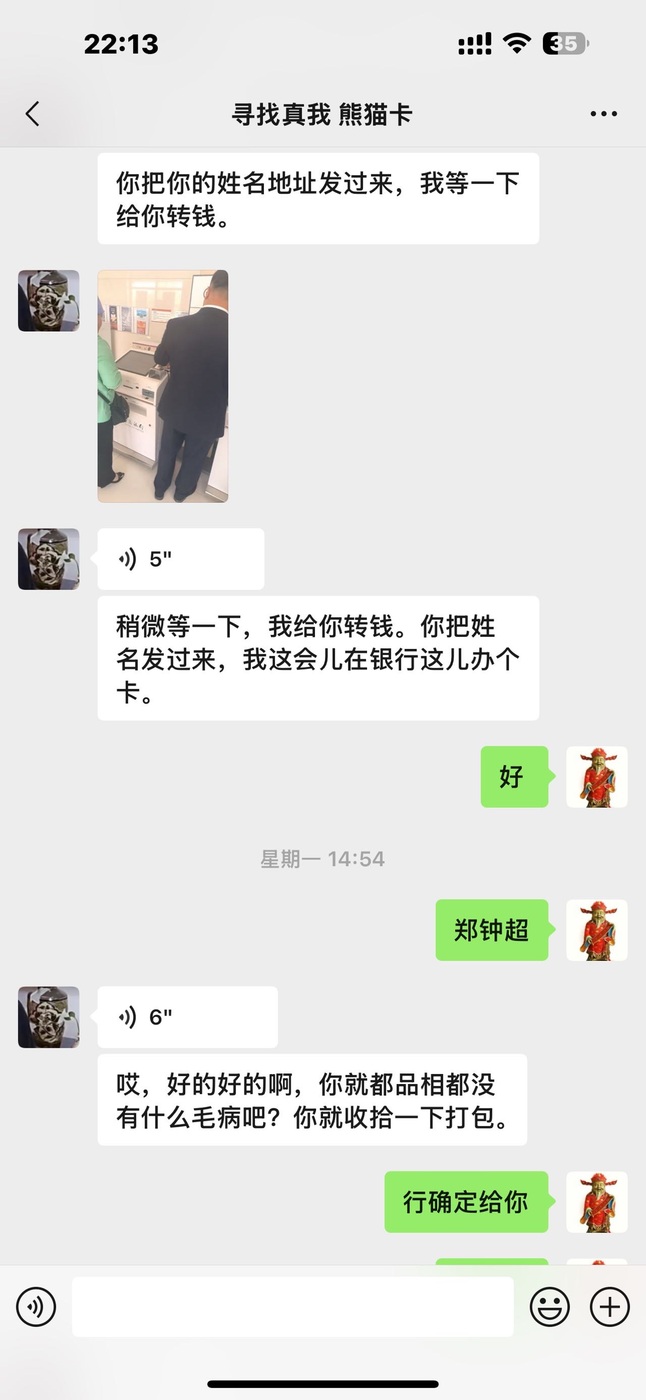Go back from this chat
Viewport: 646px width, 1400px height.
pos(33,114)
